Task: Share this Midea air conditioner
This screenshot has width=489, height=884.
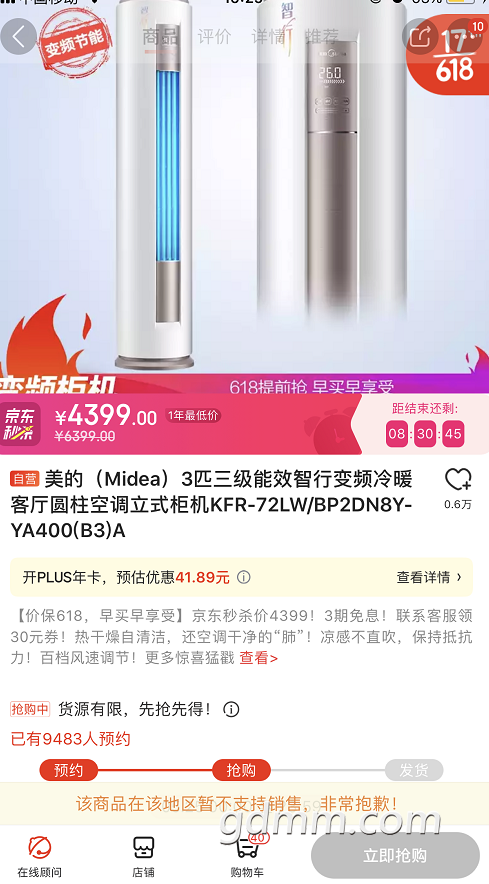Action: 420,37
